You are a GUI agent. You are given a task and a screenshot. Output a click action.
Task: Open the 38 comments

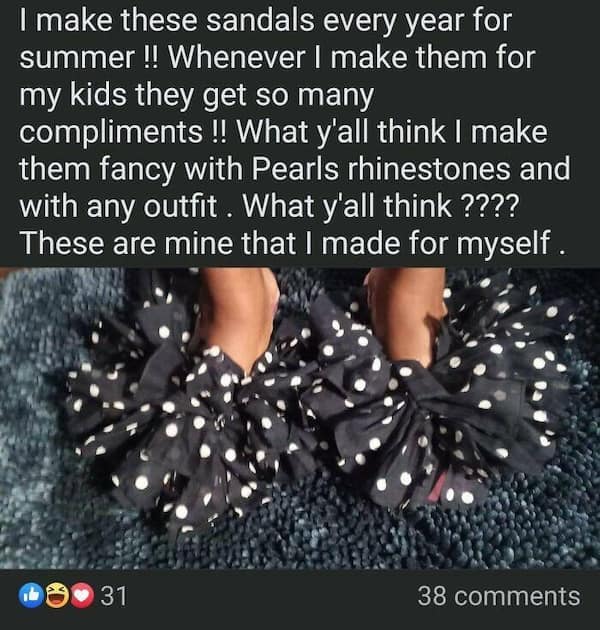498,597
